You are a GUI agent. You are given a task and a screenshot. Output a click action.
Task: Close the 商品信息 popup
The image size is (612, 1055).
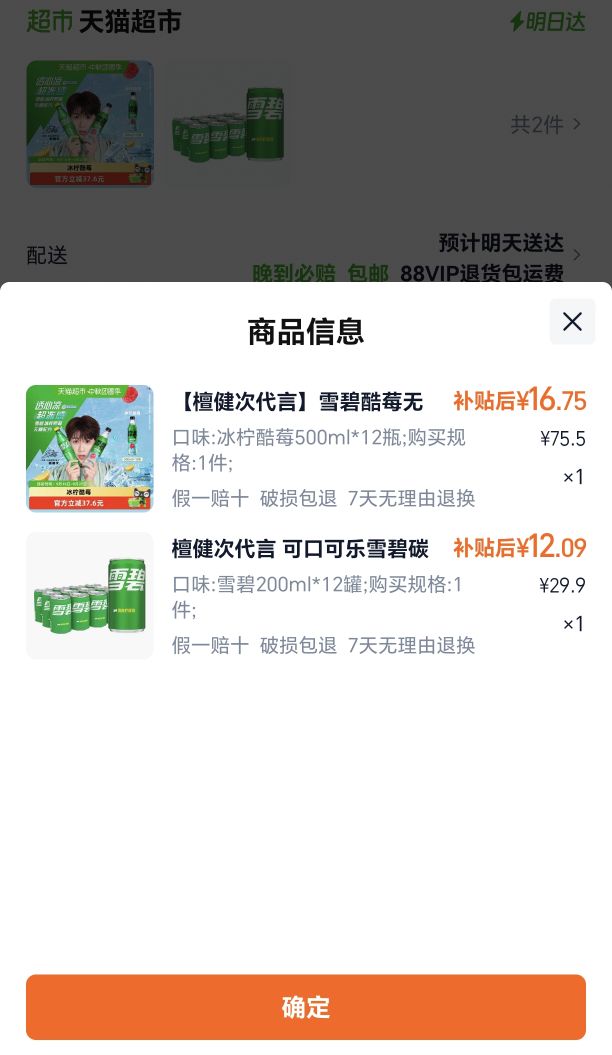click(572, 322)
